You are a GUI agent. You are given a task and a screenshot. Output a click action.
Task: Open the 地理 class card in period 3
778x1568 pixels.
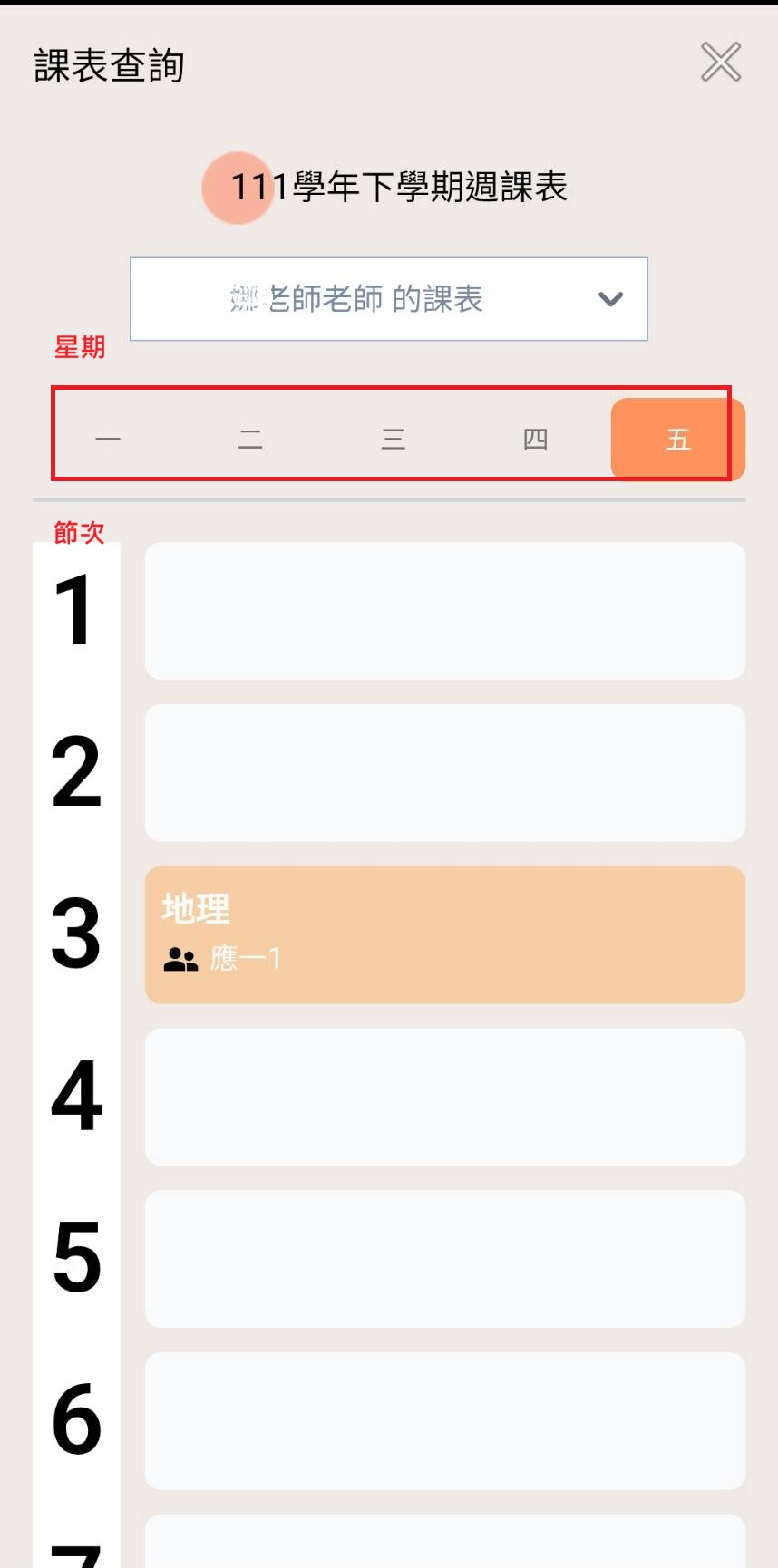coord(445,934)
